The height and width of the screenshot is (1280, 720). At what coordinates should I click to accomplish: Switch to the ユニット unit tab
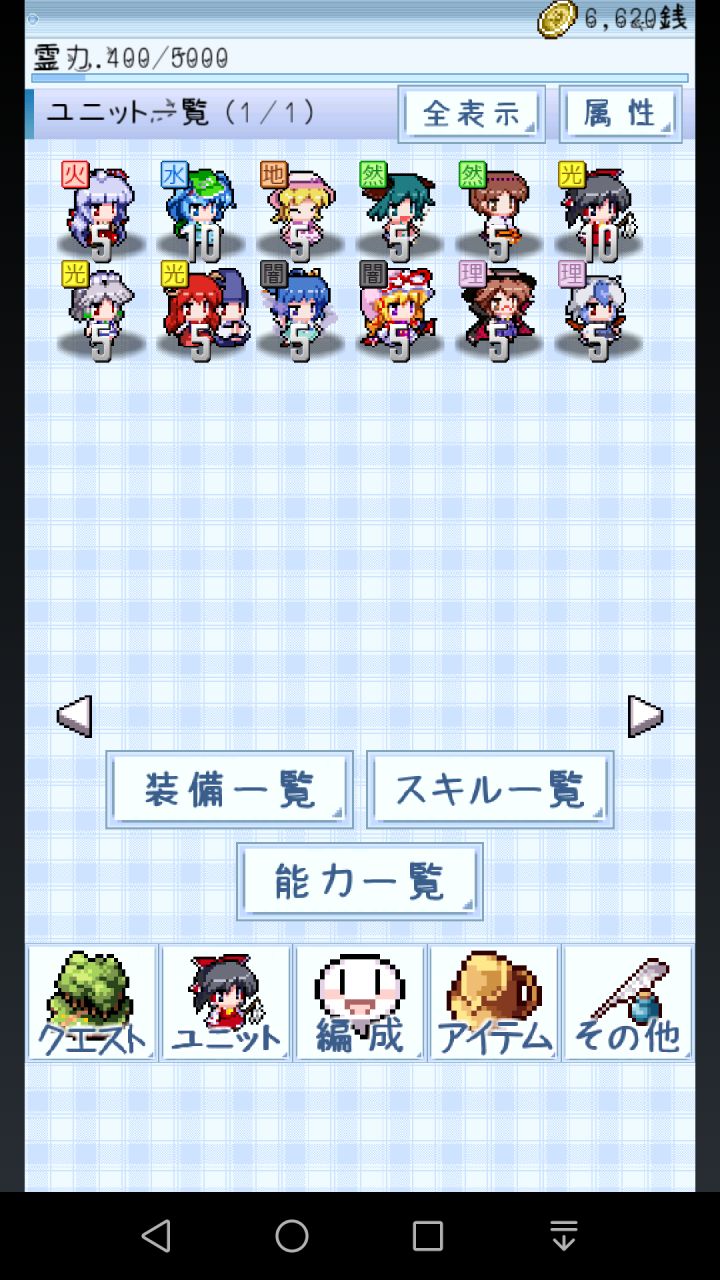(x=226, y=1003)
